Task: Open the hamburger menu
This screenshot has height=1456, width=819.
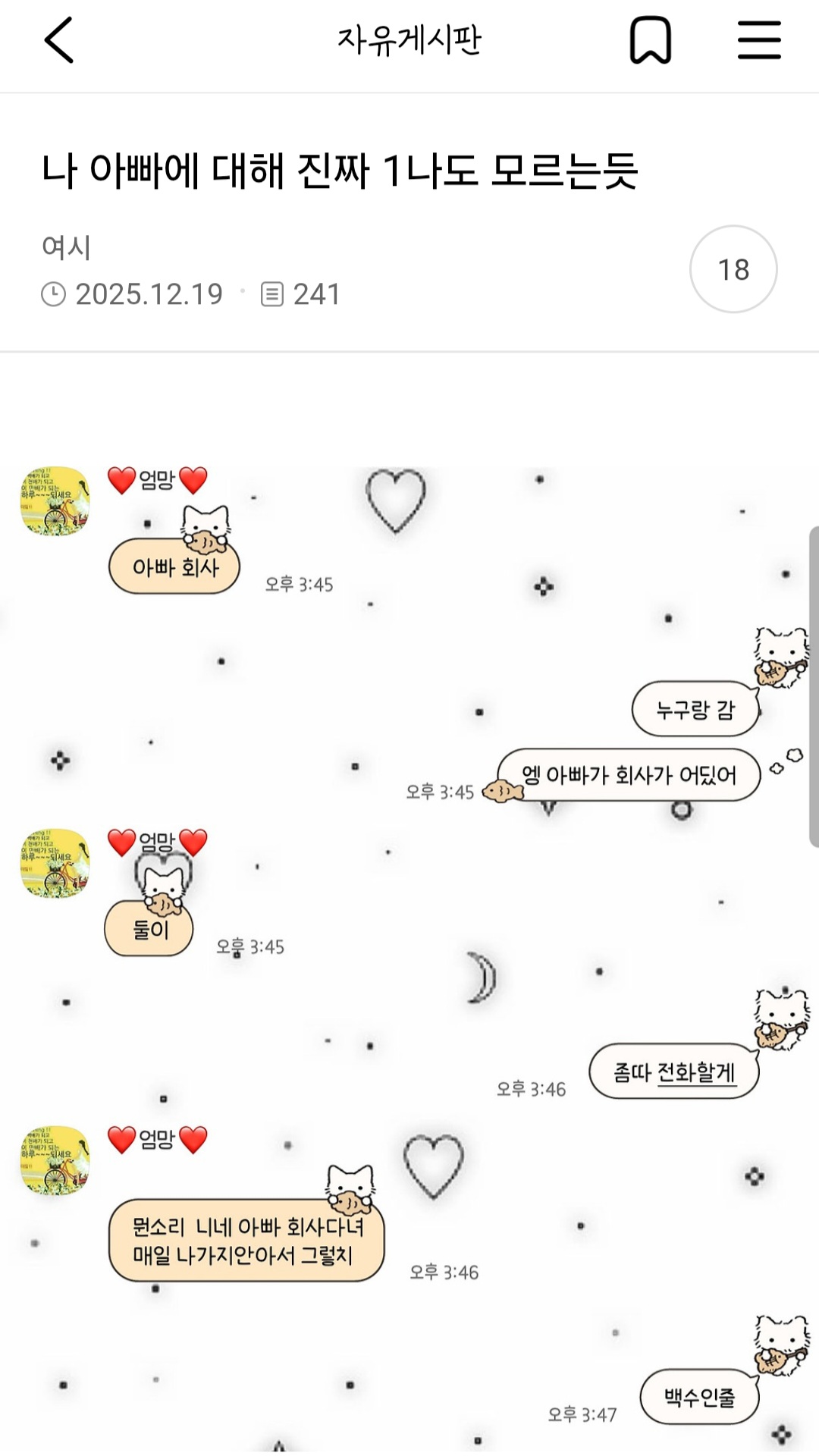Action: (x=759, y=40)
